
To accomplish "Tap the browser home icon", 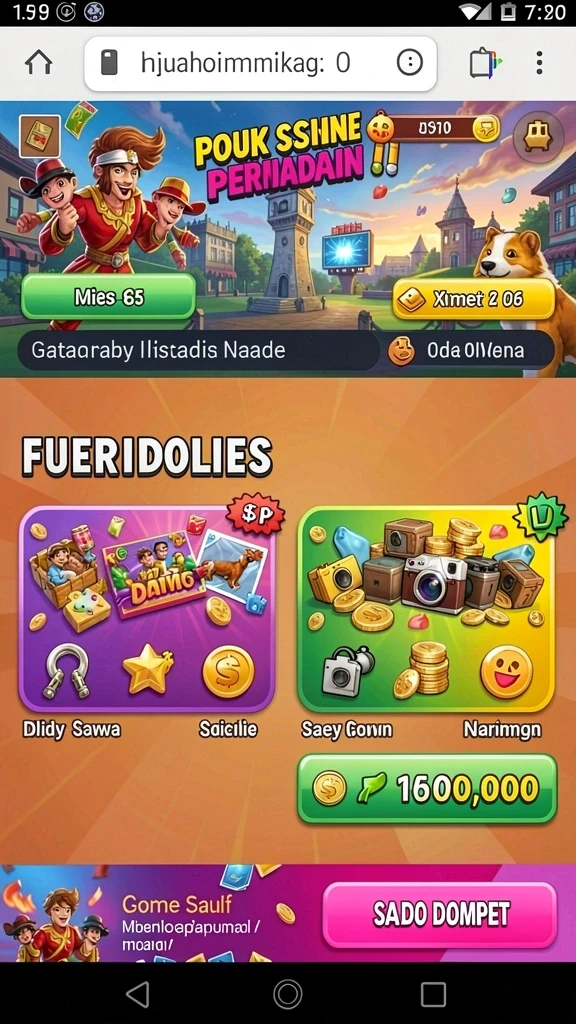I will pyautogui.click(x=39, y=63).
